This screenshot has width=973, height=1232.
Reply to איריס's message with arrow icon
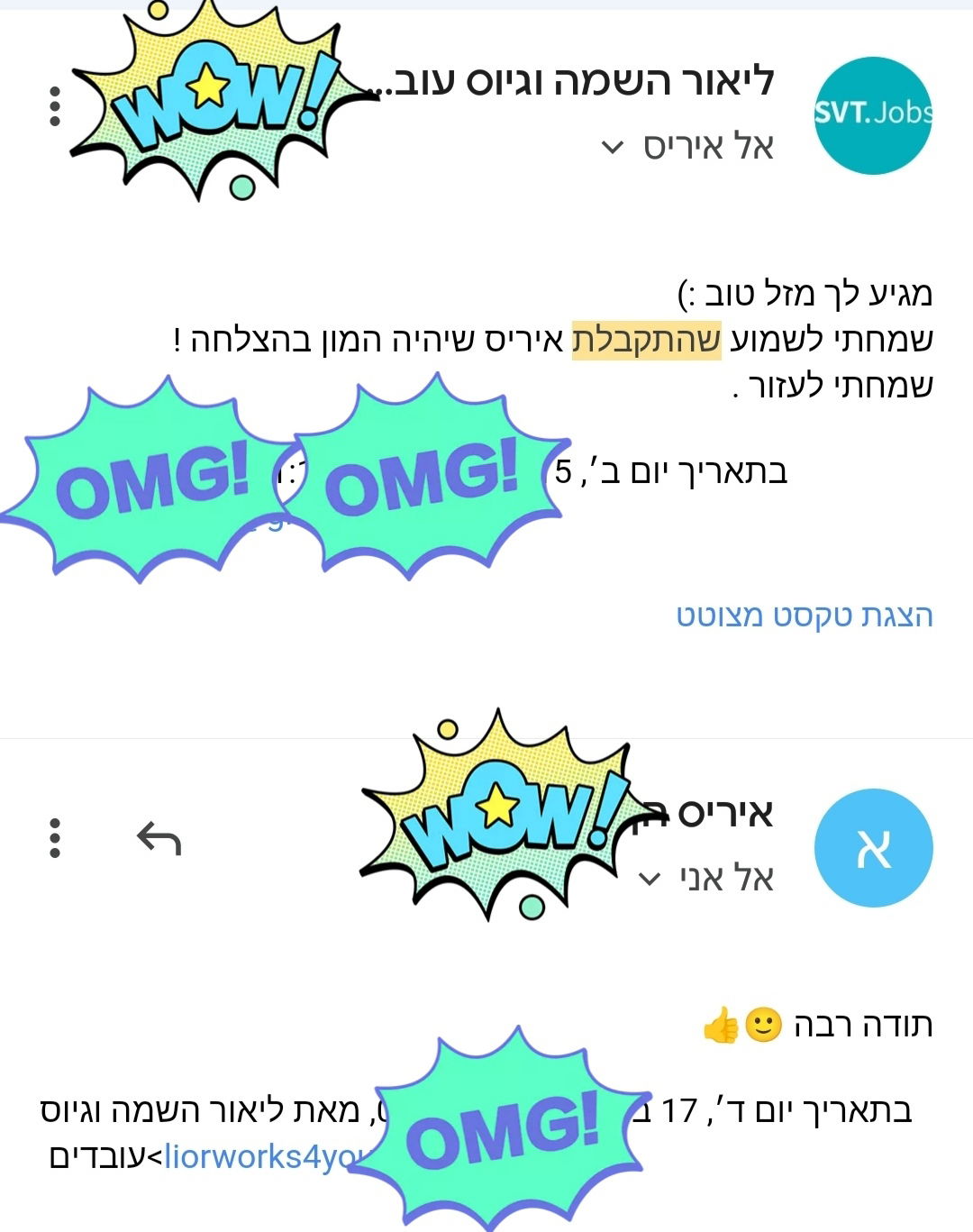(x=159, y=838)
